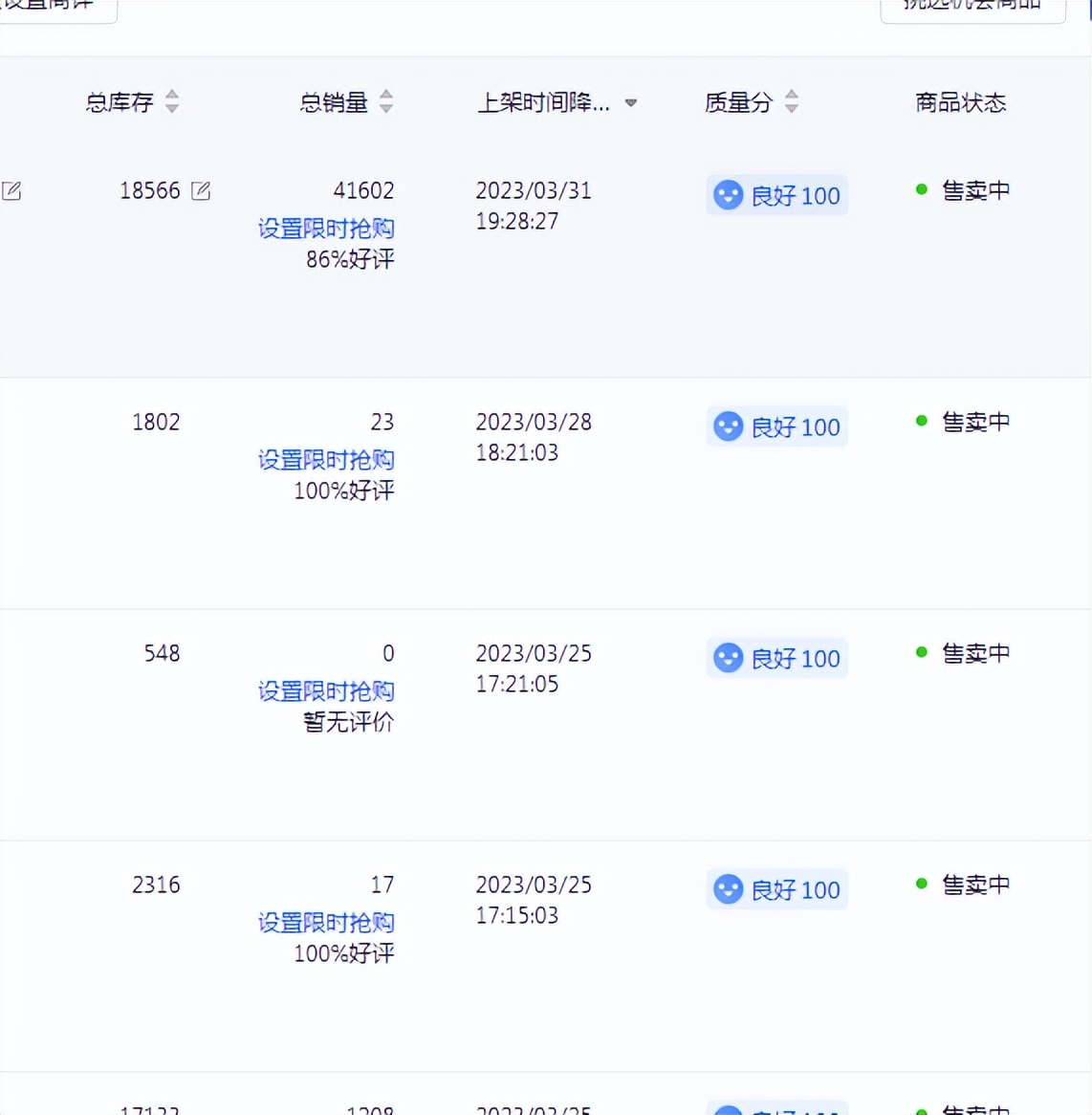
Task: Click green dot next to 548-stock item's 售卖中
Action: pyautogui.click(x=921, y=651)
